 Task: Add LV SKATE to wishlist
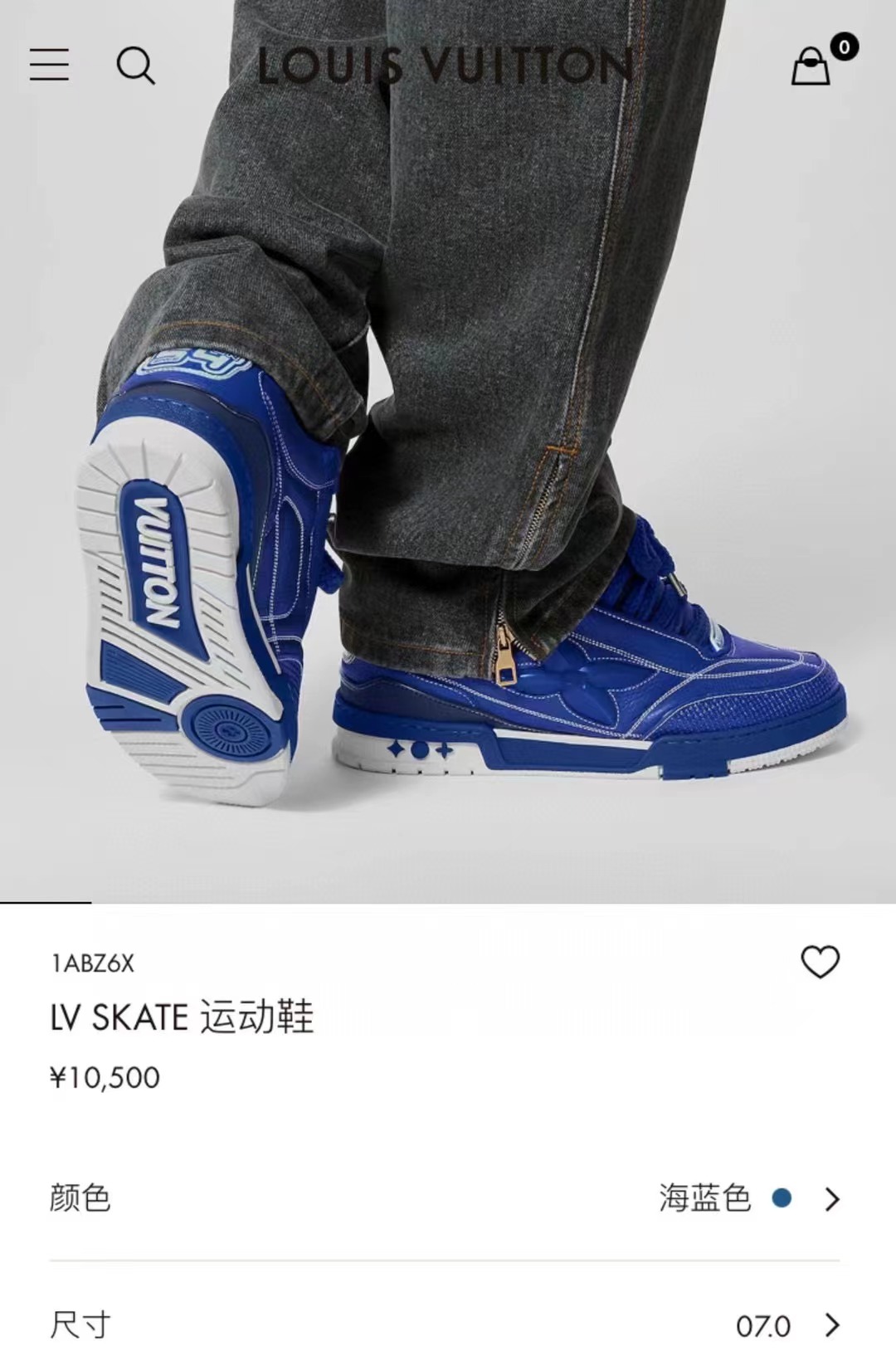point(820,963)
